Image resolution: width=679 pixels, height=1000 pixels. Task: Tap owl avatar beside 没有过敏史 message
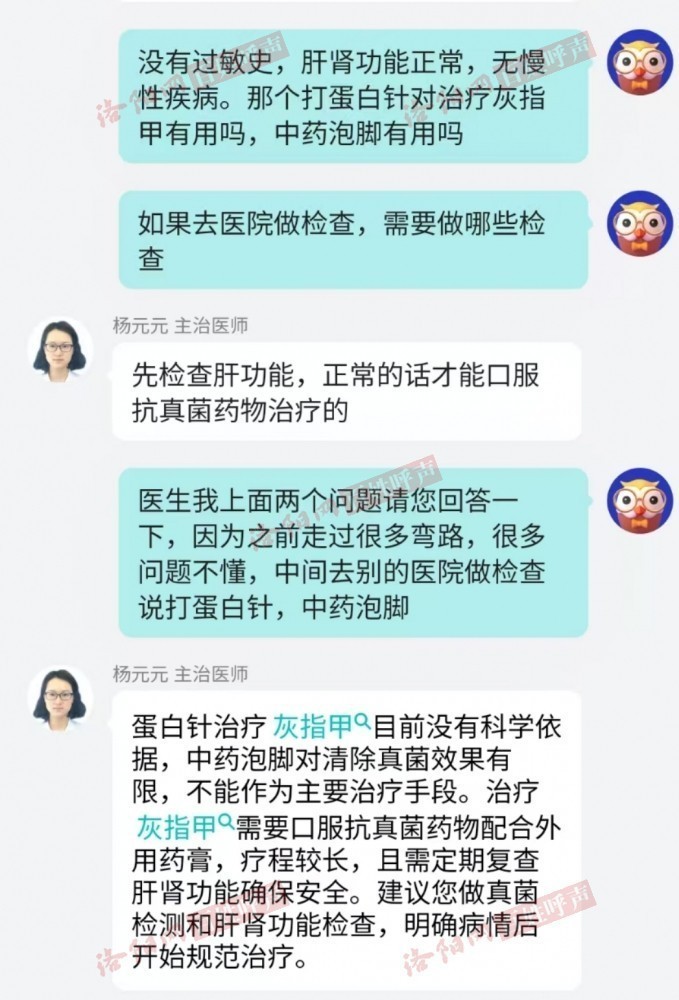tap(640, 62)
